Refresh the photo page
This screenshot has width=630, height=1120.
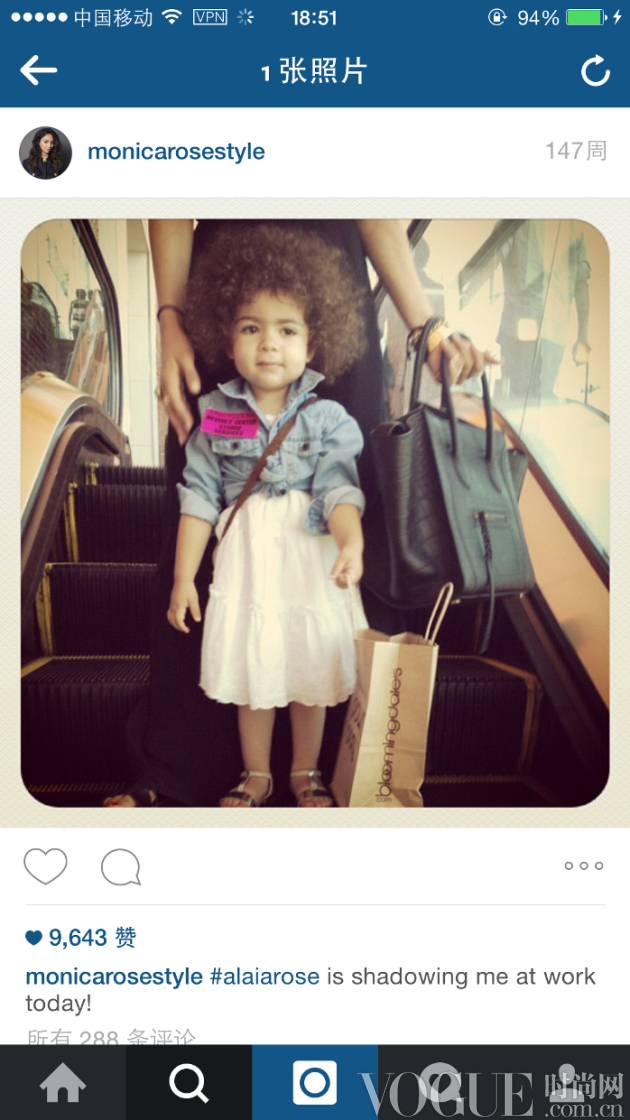[595, 71]
